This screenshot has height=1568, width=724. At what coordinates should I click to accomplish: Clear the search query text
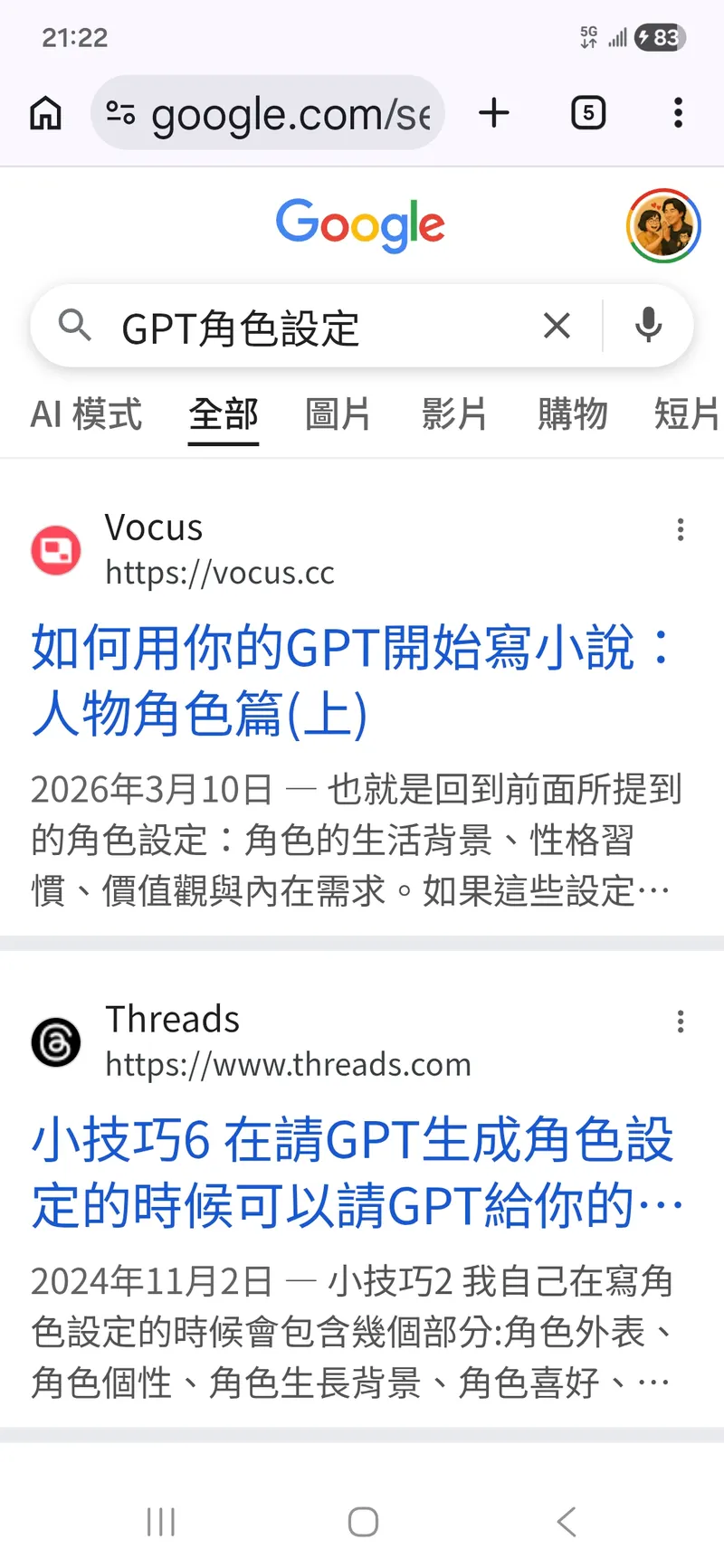[x=557, y=326]
